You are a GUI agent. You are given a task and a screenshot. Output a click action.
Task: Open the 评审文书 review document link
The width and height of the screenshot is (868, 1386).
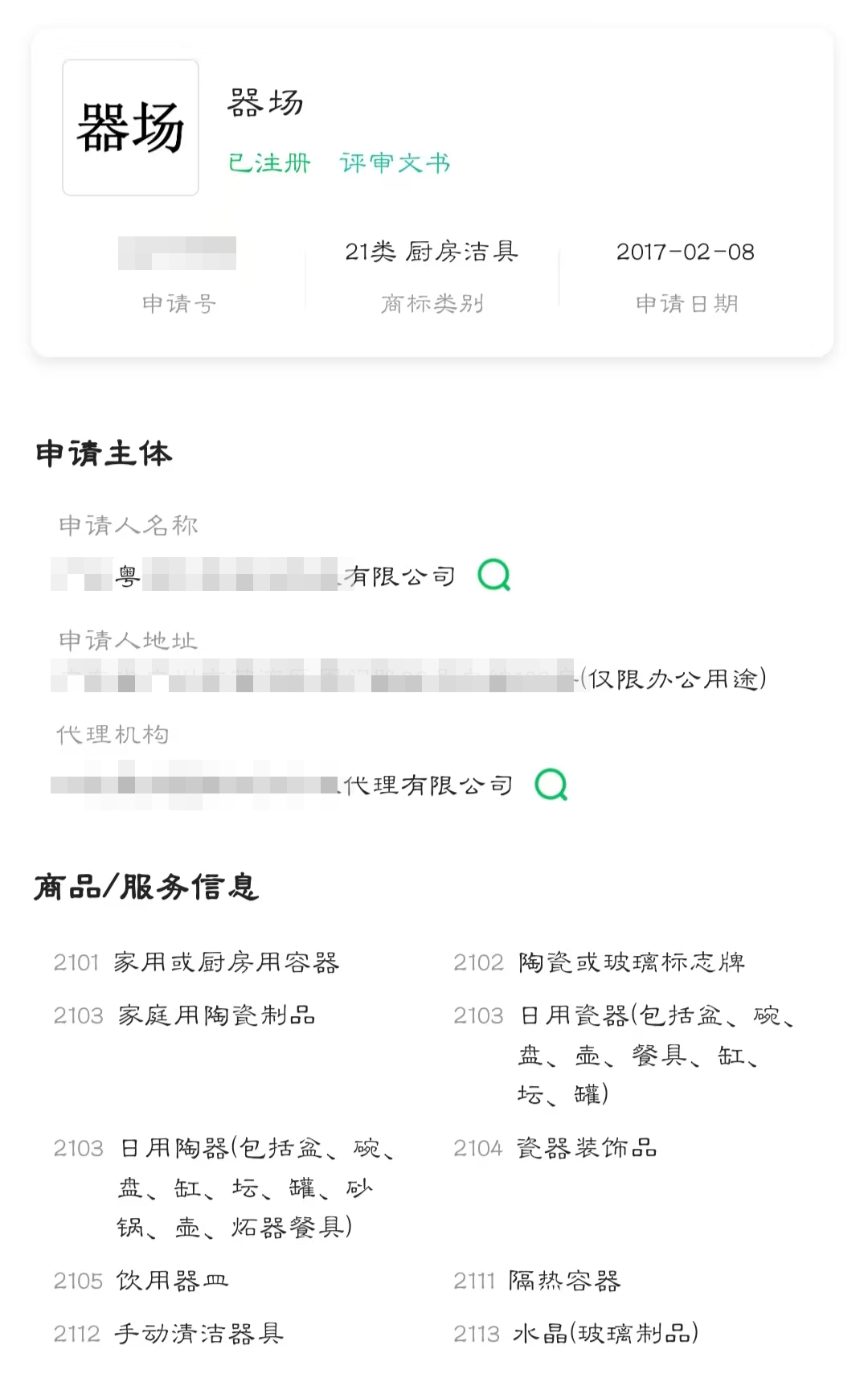coord(395,163)
